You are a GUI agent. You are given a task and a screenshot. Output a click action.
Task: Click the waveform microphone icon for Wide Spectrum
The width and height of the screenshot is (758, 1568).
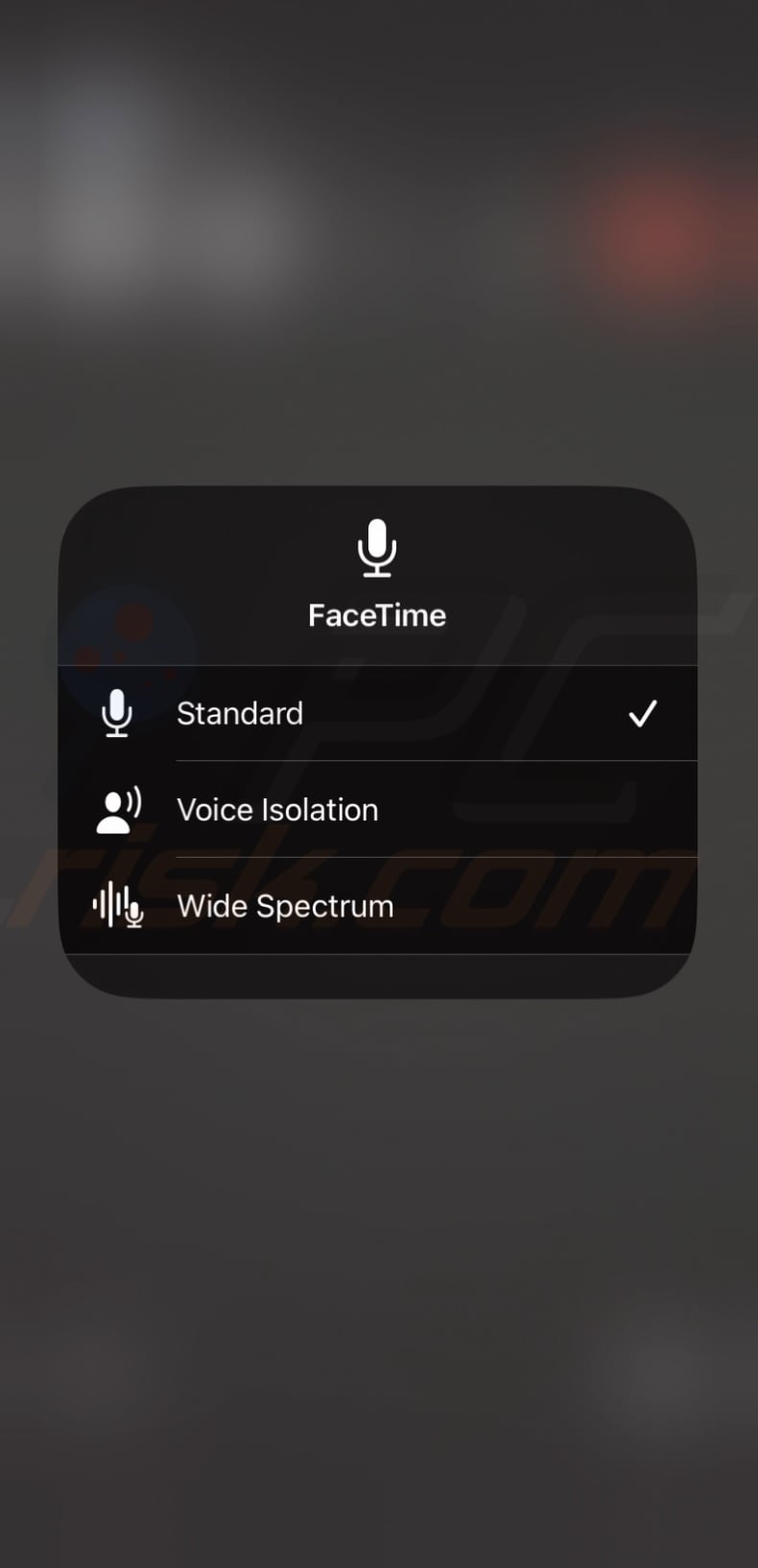[x=117, y=906]
